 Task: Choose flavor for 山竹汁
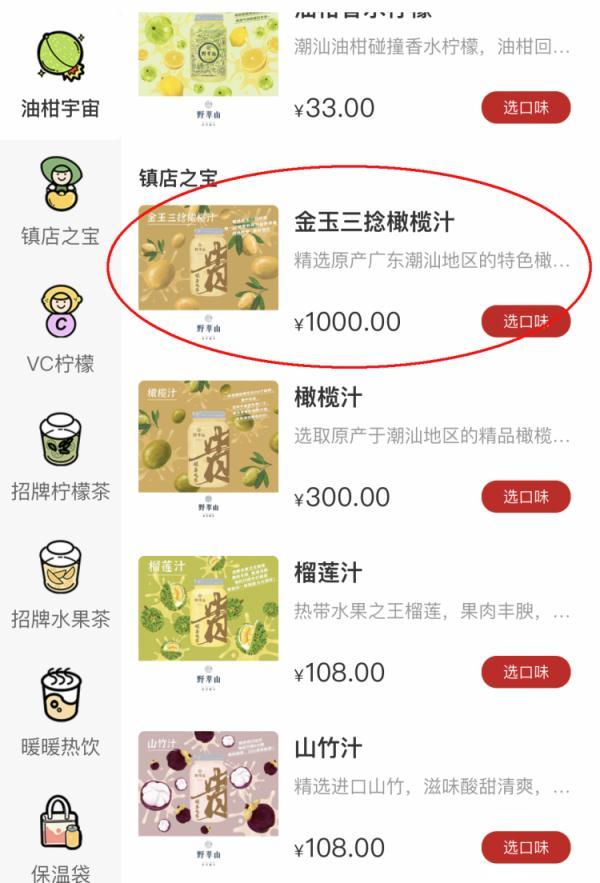(526, 847)
